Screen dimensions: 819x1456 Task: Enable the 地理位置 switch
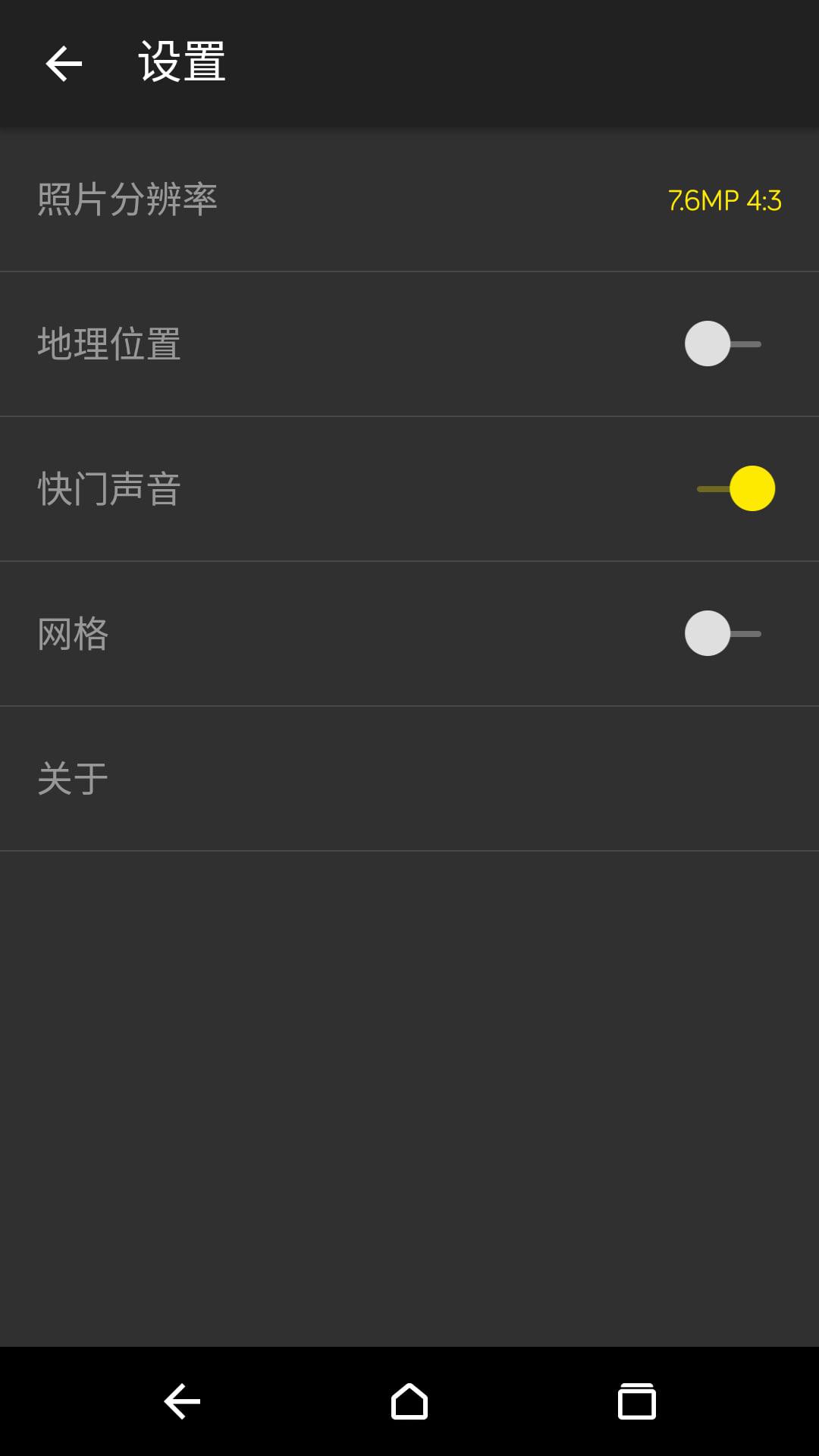tap(723, 344)
